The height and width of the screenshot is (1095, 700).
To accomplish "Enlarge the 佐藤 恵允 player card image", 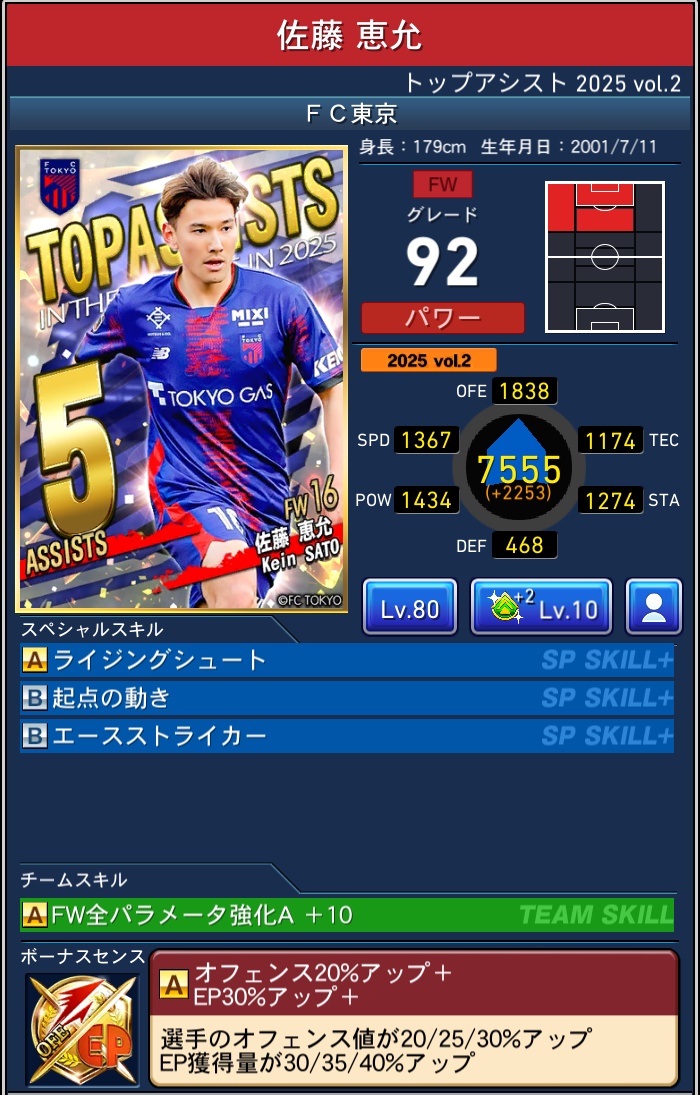I will 181,379.
